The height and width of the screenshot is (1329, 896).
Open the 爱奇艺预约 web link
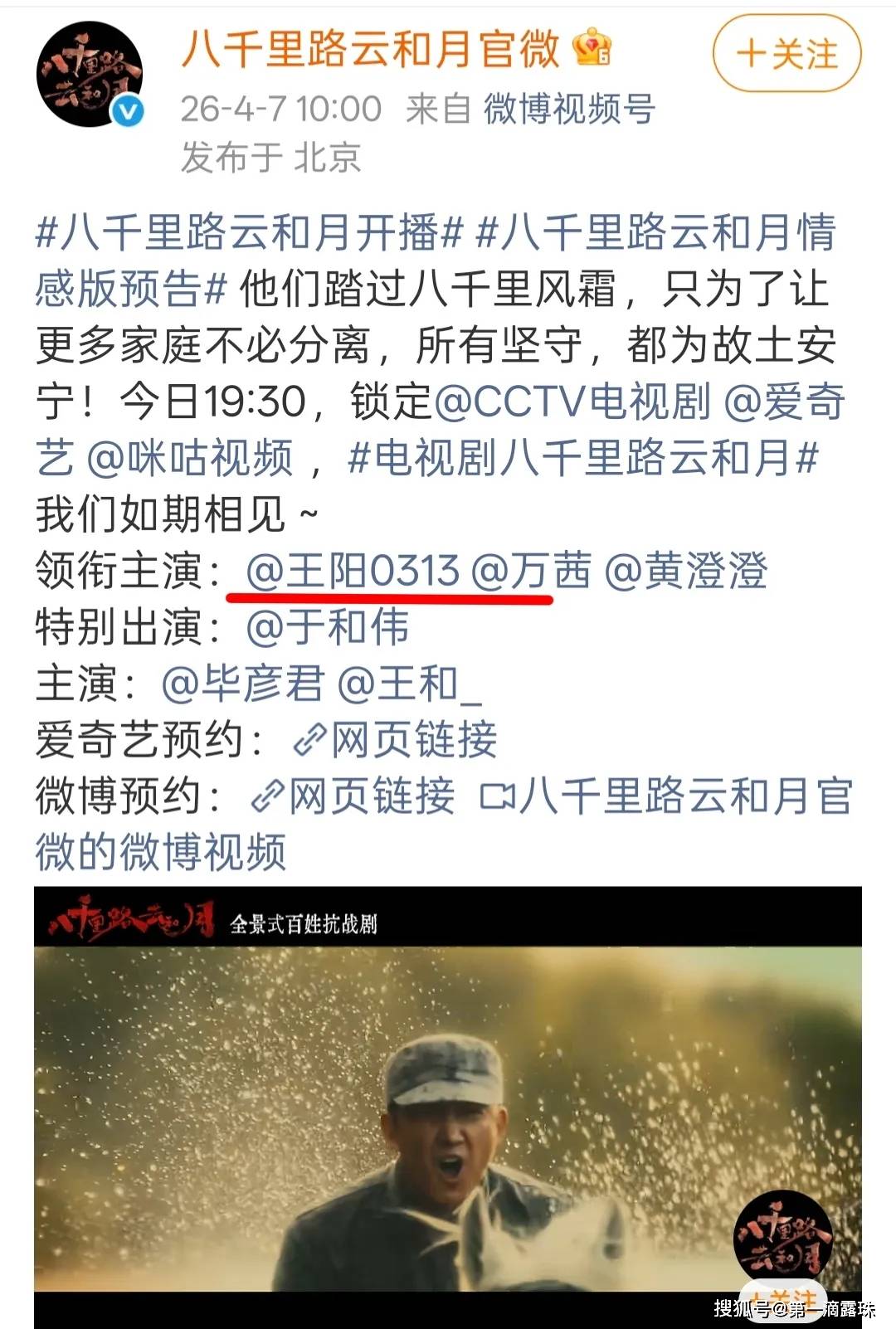397,740
